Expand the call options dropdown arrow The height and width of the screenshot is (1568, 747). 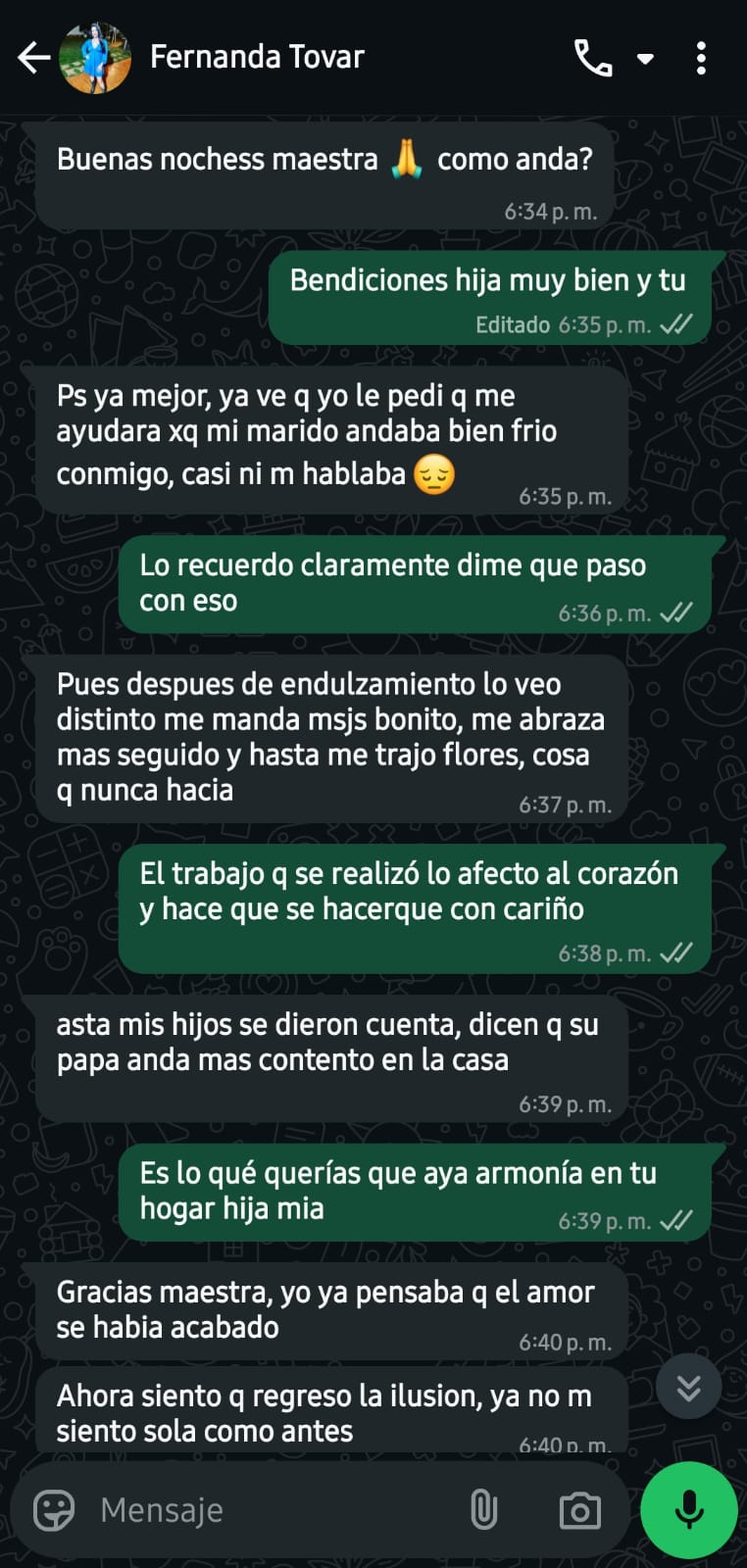[645, 59]
